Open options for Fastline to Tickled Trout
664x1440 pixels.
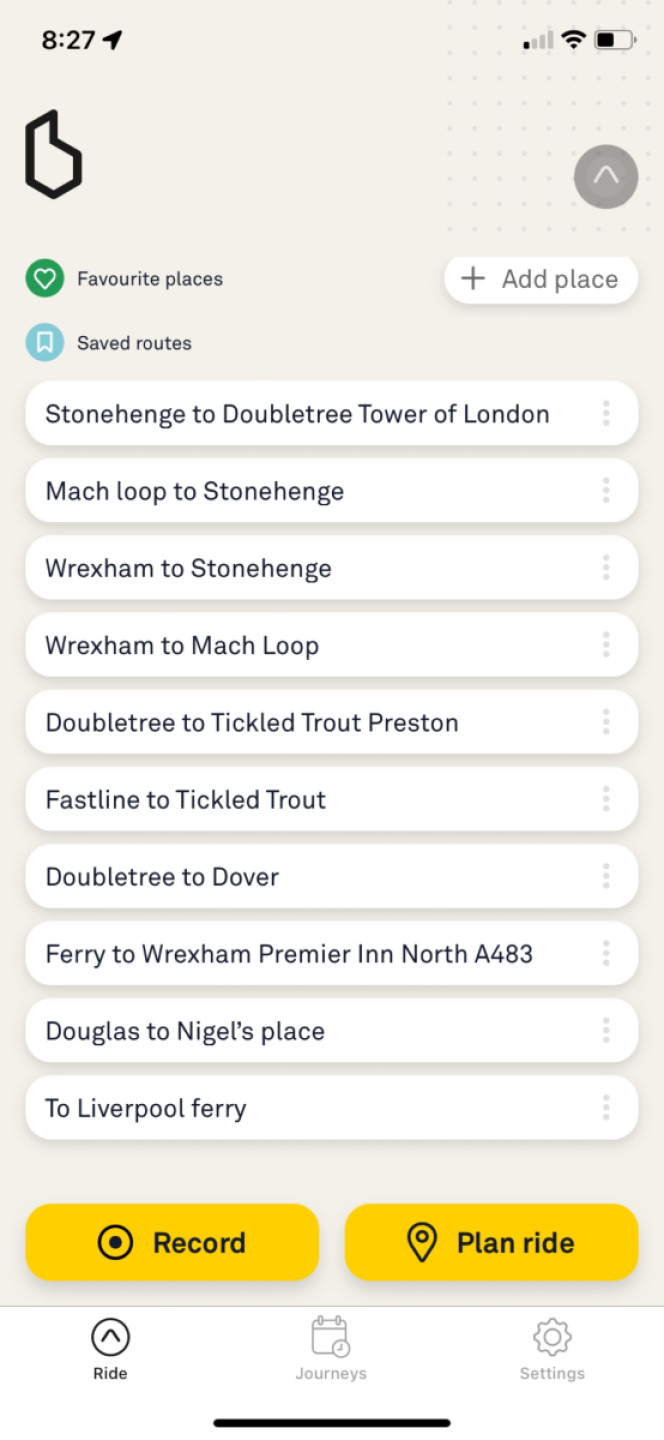click(x=606, y=799)
